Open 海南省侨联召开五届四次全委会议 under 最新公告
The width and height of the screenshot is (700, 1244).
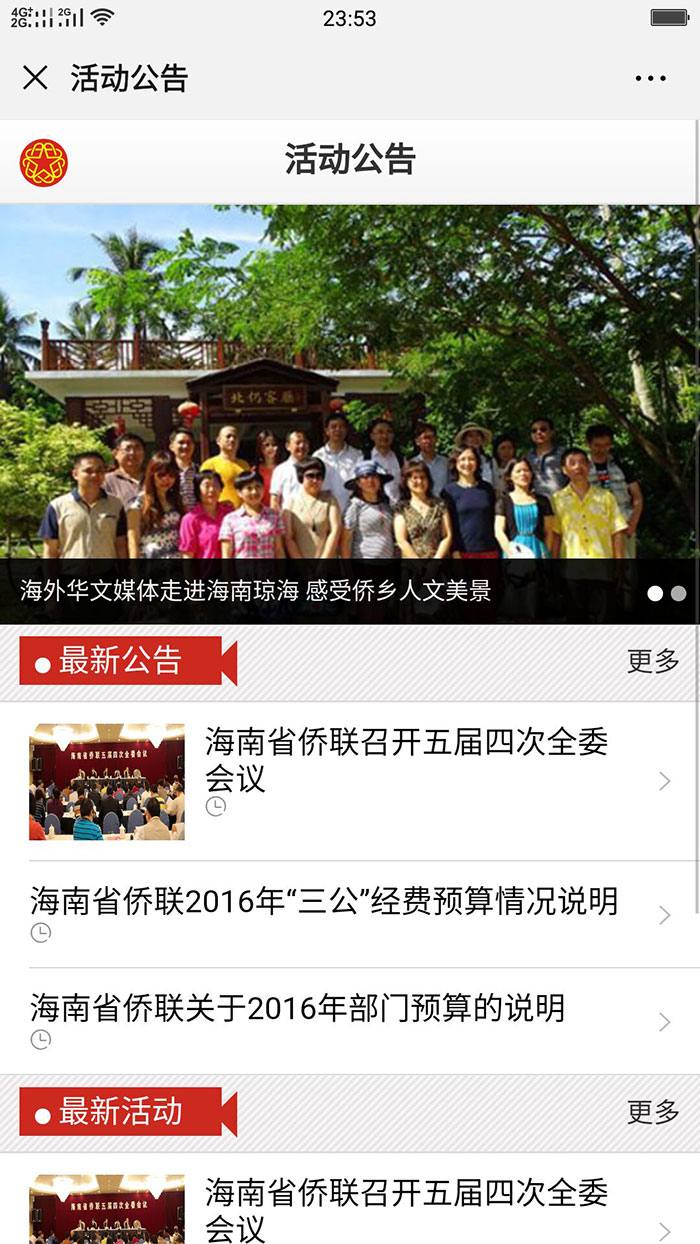pos(406,759)
